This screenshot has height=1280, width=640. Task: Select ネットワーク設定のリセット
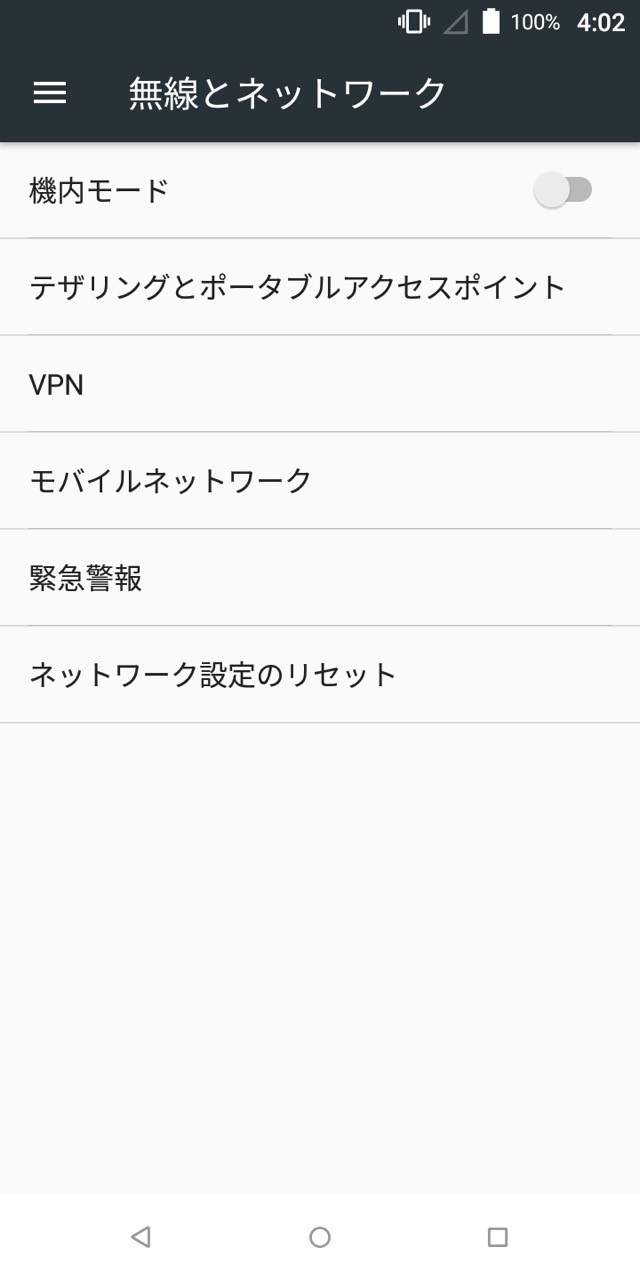click(320, 675)
